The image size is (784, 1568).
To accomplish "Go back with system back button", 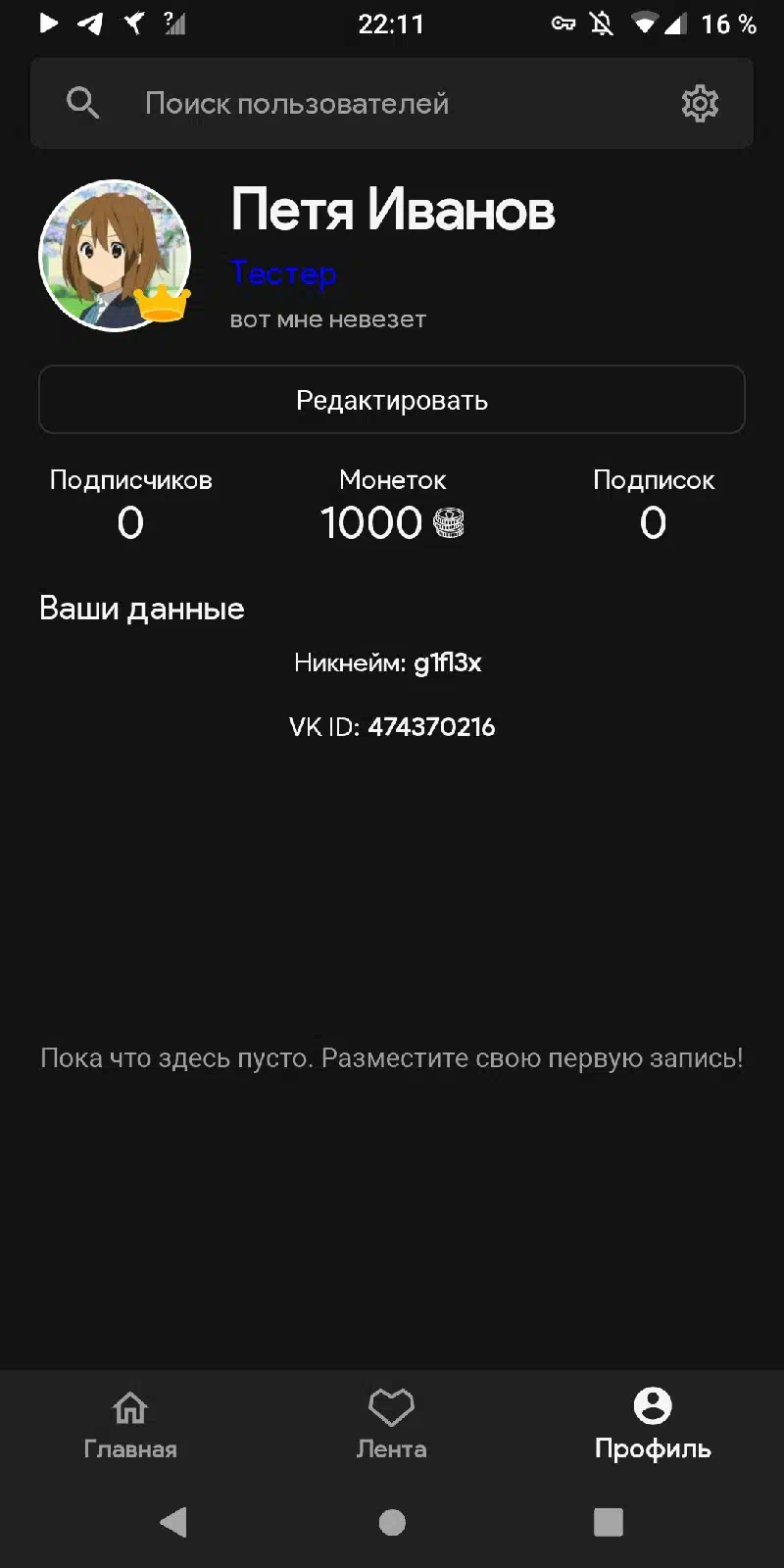I will coord(173,1522).
